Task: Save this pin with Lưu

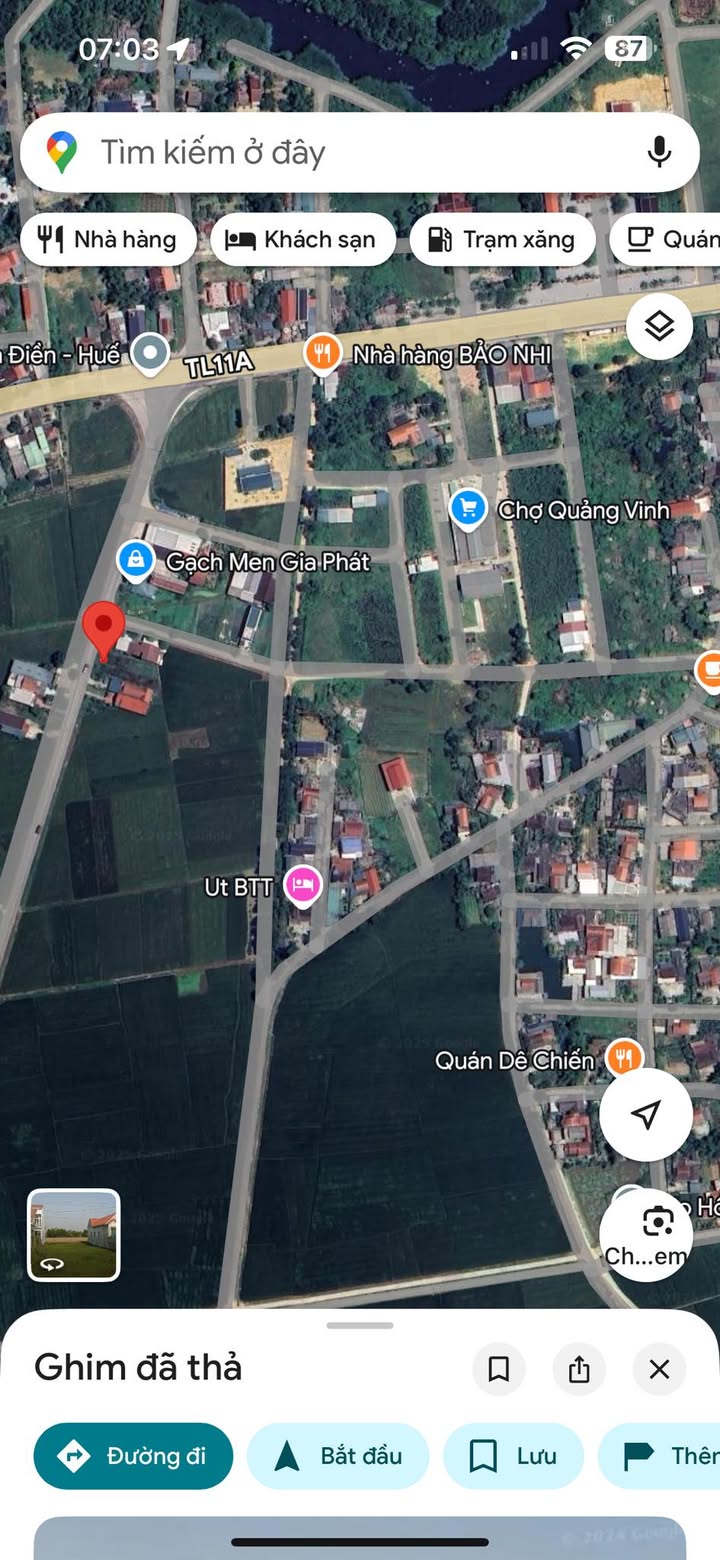Action: point(513,1456)
